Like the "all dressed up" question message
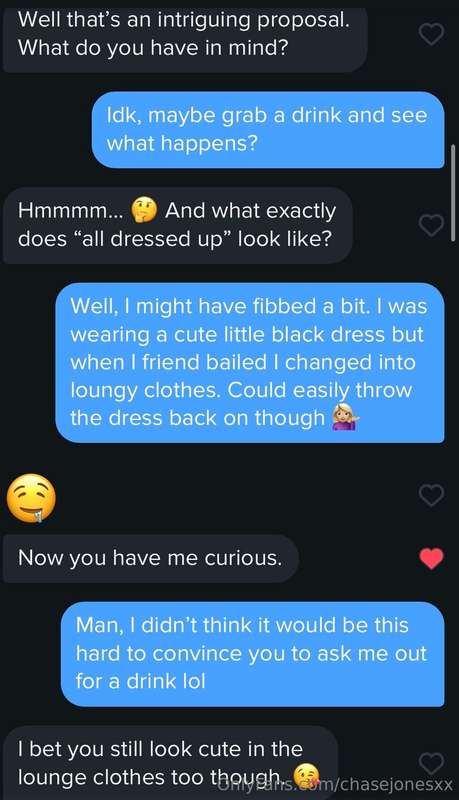Viewport: 459px width, 800px height. point(431,226)
